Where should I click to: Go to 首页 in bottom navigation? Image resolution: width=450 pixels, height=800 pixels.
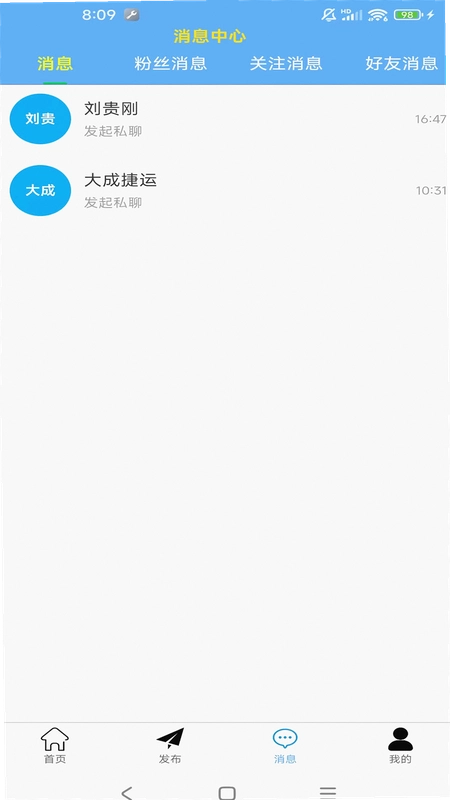click(x=55, y=745)
